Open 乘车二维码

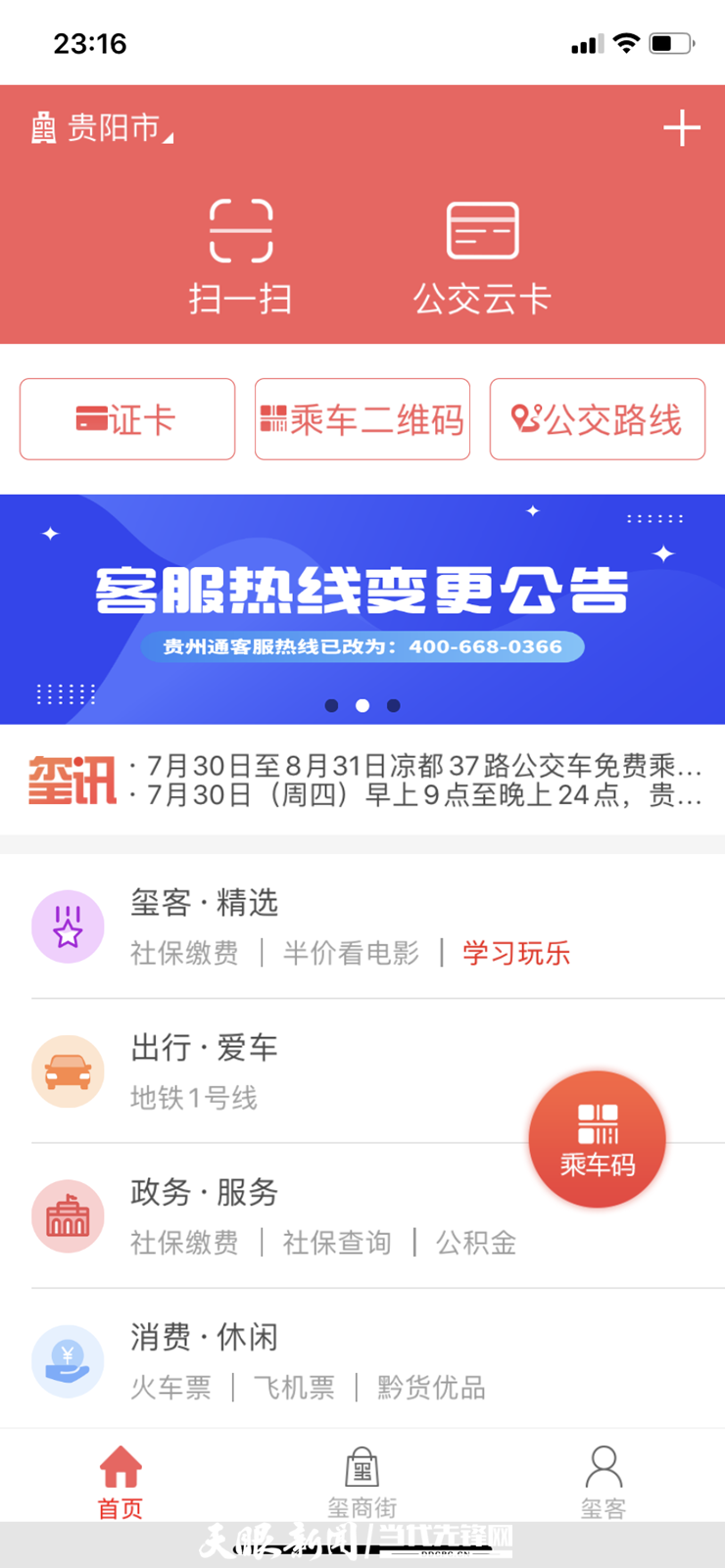(x=362, y=419)
